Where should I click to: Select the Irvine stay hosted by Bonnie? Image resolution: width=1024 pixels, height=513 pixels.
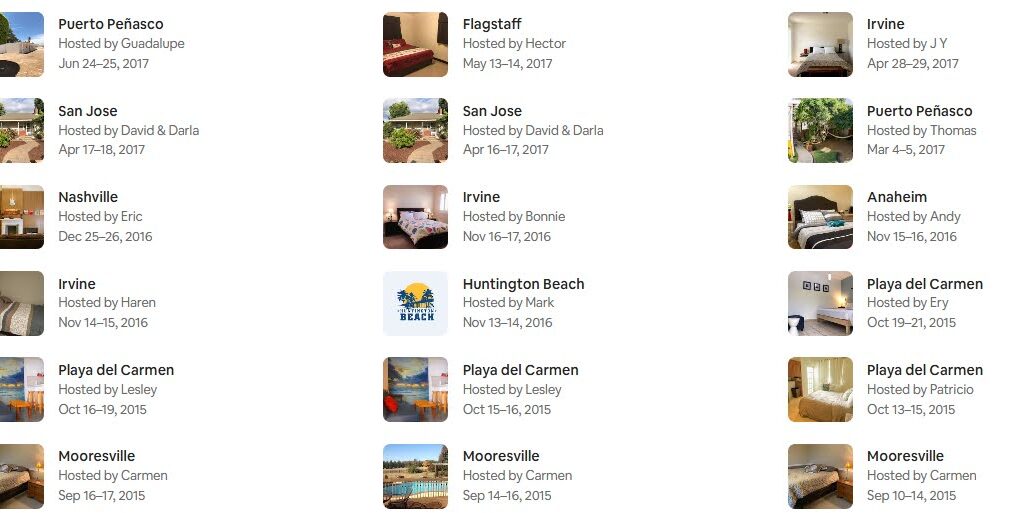click(481, 197)
